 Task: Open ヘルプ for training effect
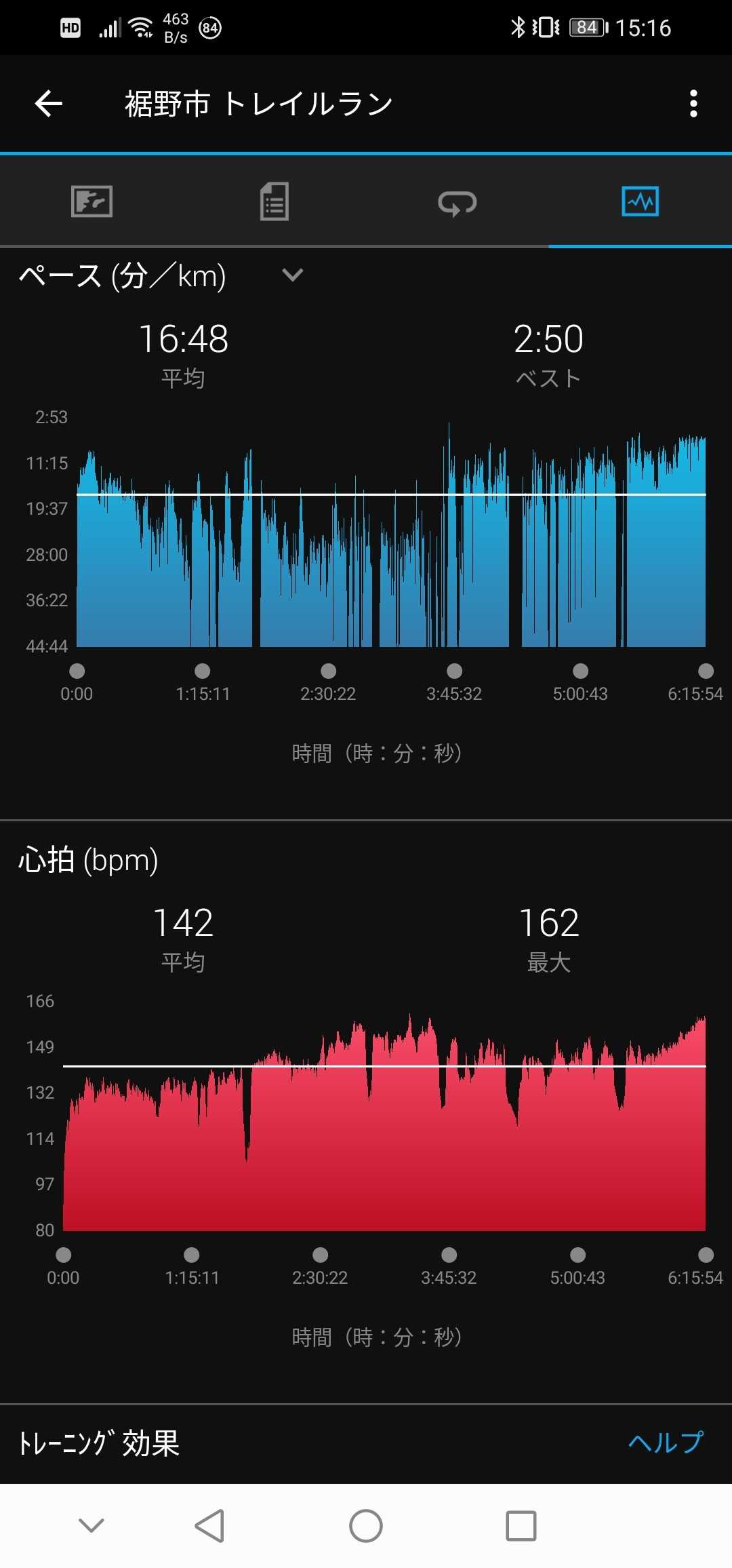pos(665,1443)
